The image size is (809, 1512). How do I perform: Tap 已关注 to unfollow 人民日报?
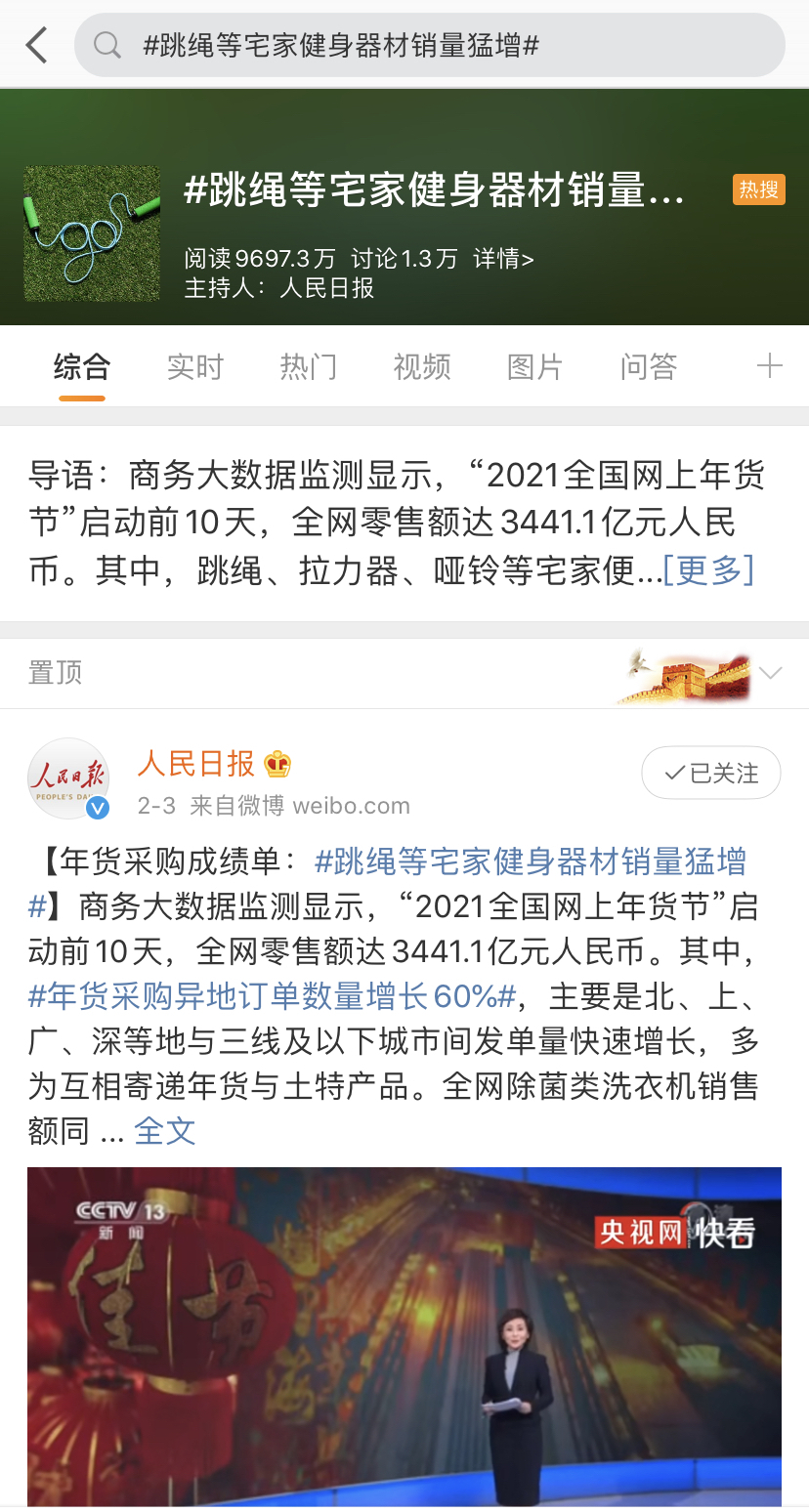710,772
